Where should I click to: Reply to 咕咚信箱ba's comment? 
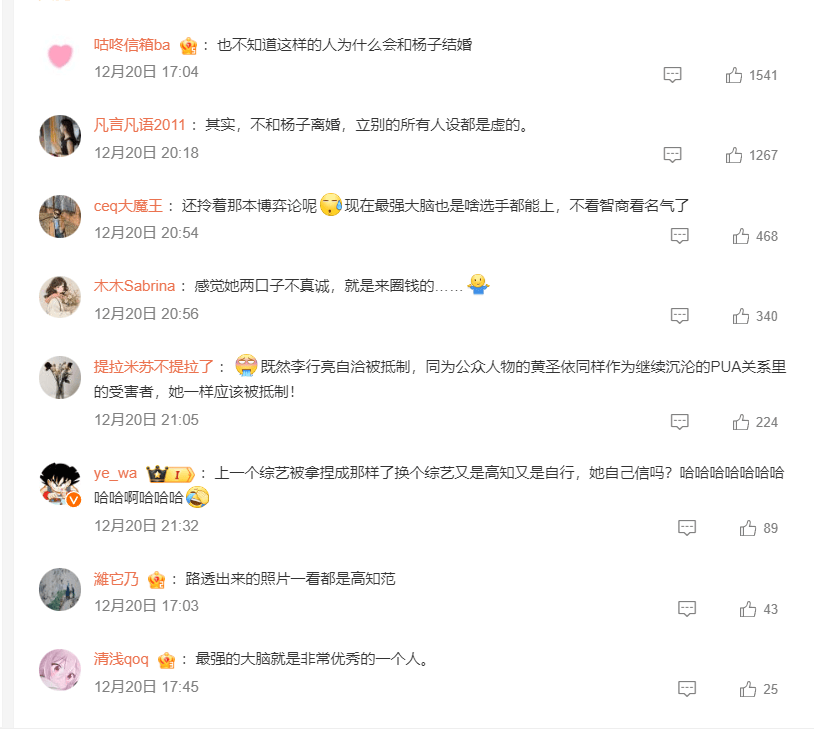[x=673, y=75]
